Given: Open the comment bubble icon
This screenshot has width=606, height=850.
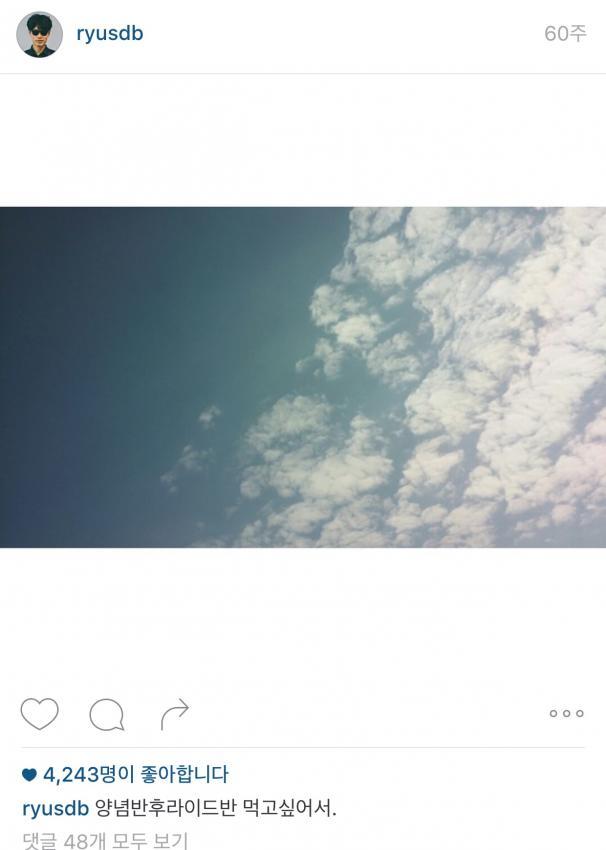Looking at the screenshot, I should (x=107, y=714).
